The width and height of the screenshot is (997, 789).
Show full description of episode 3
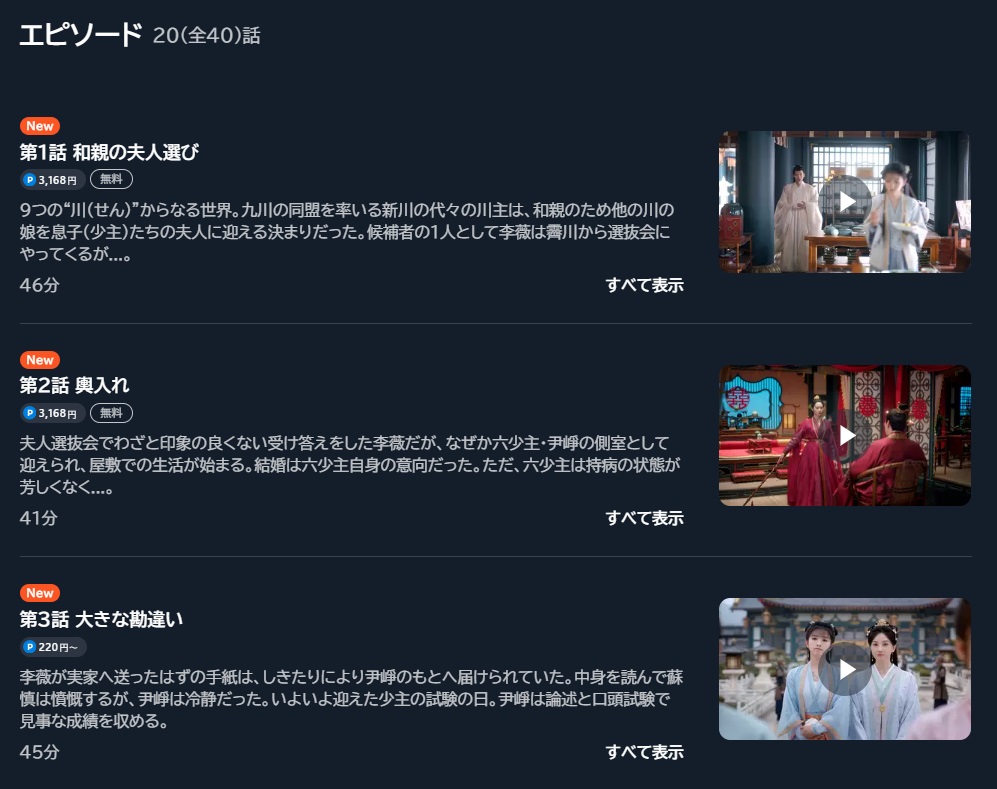tap(644, 752)
